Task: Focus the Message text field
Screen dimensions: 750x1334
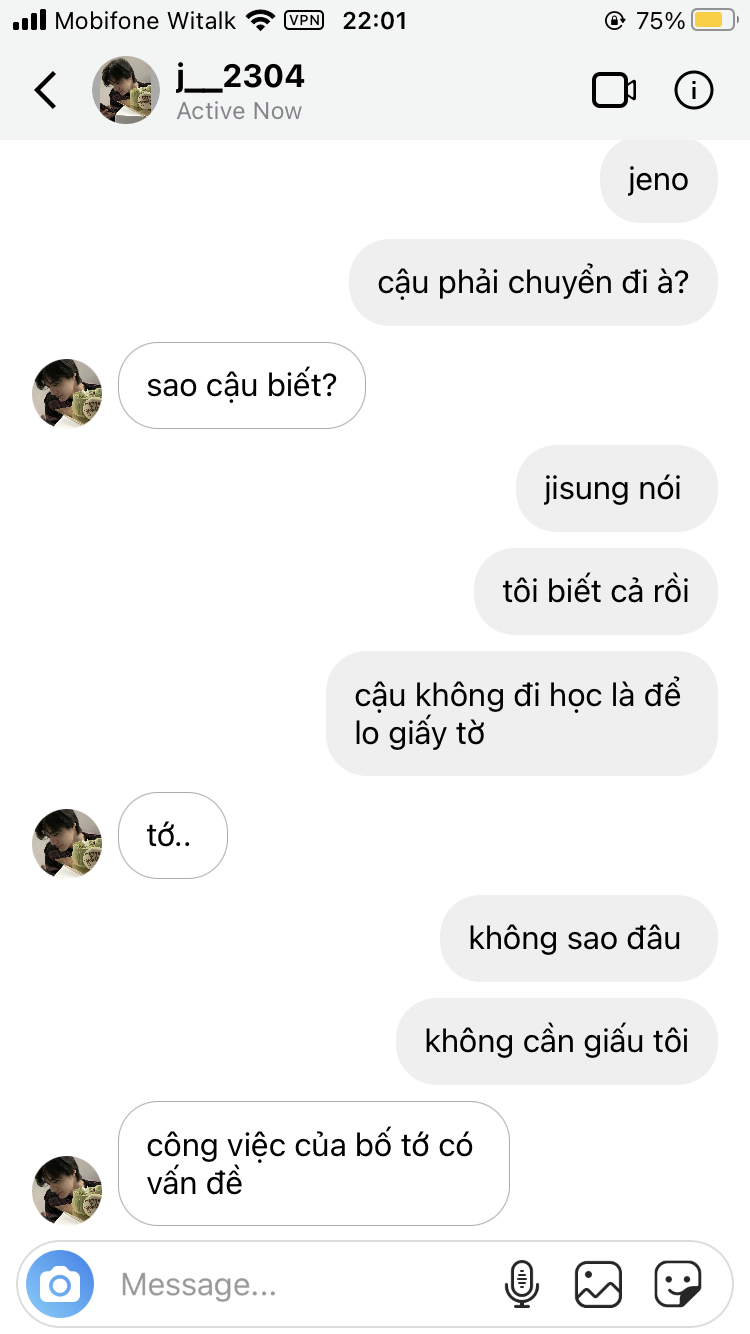Action: click(x=300, y=1284)
